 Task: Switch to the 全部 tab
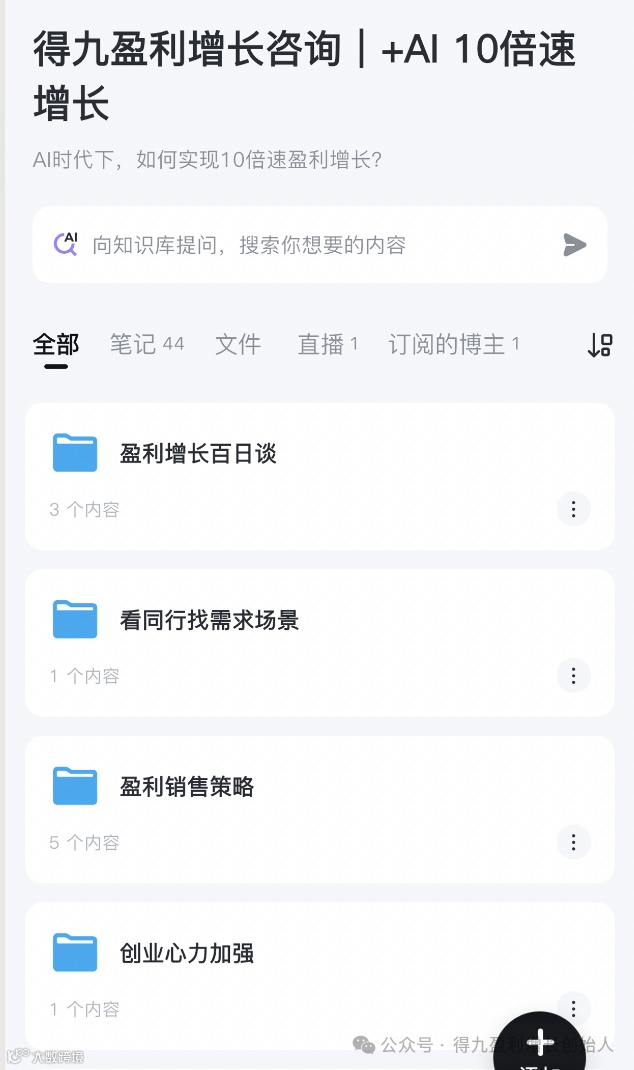56,345
